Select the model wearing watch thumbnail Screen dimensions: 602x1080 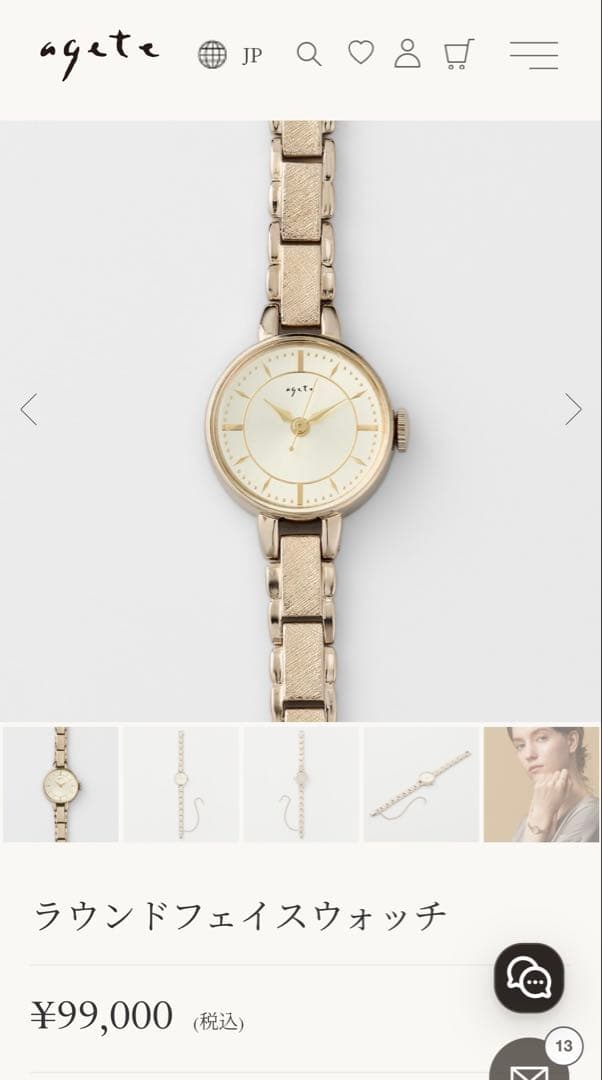click(x=541, y=784)
